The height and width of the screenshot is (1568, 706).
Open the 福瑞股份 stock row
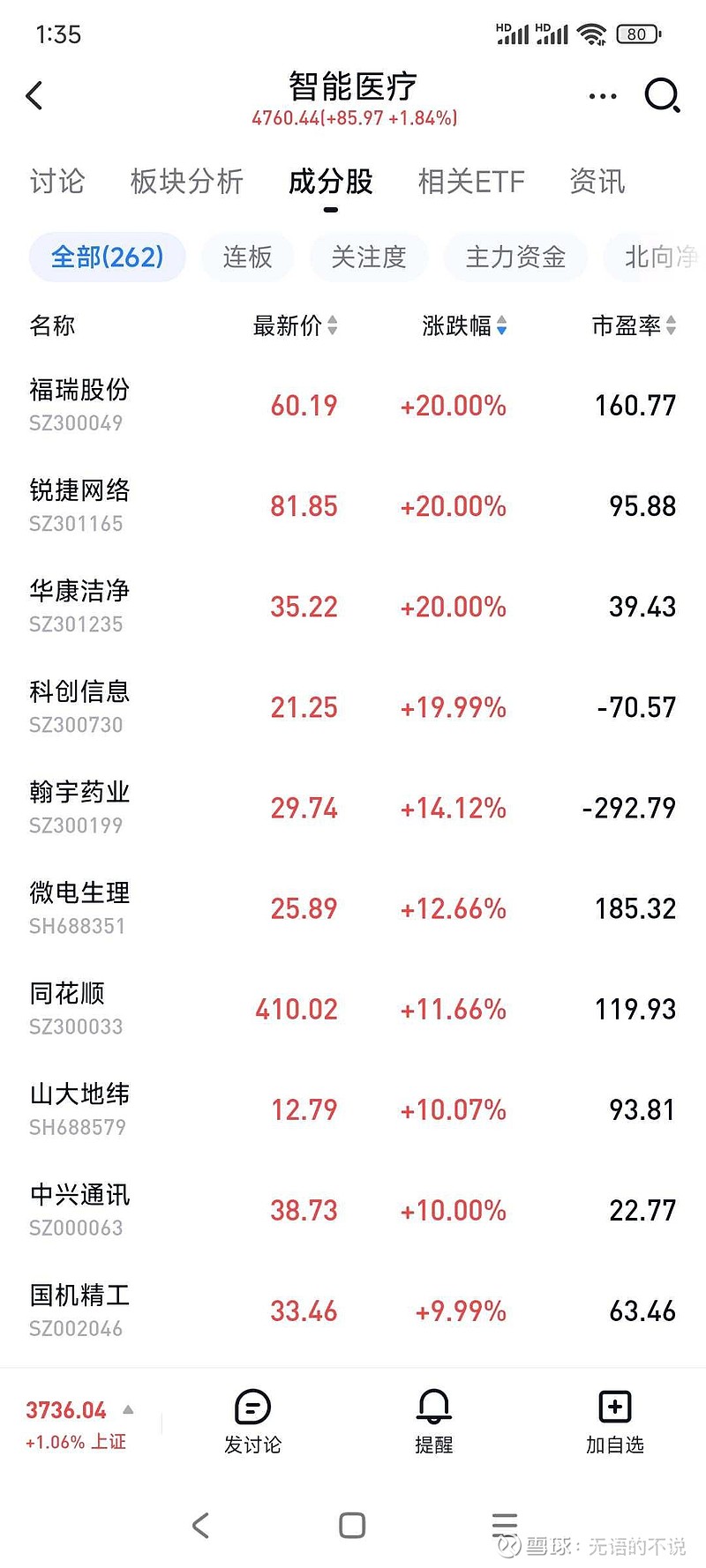click(x=353, y=405)
